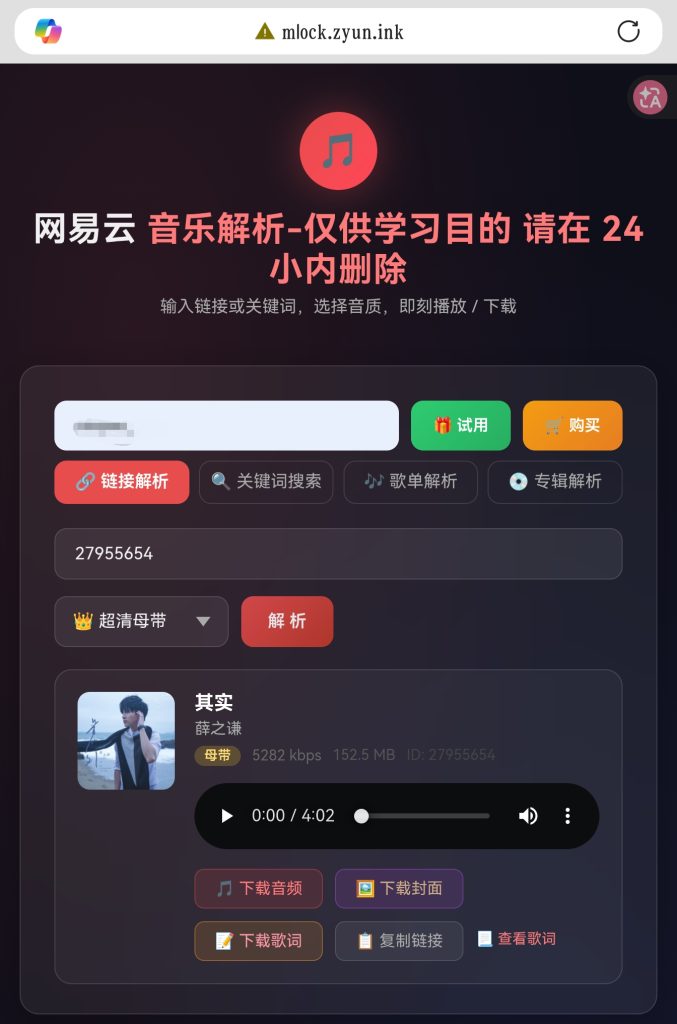The height and width of the screenshot is (1024, 677).
Task: Focus the blurred key input field
Action: [226, 426]
